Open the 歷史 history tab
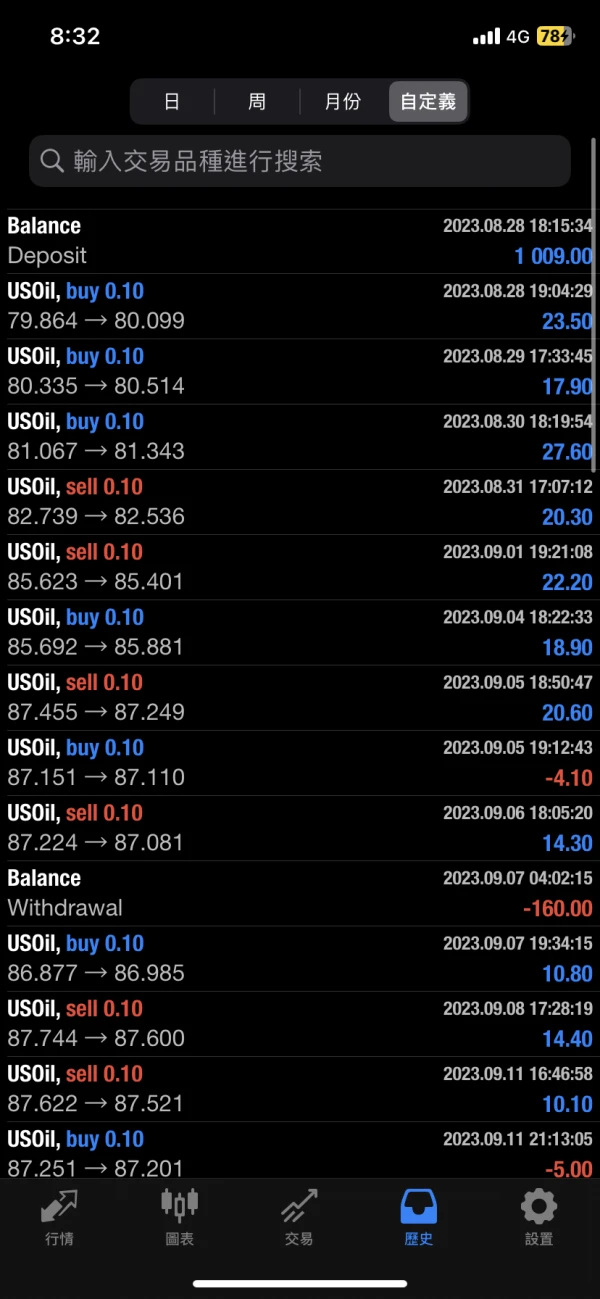 [x=419, y=1216]
